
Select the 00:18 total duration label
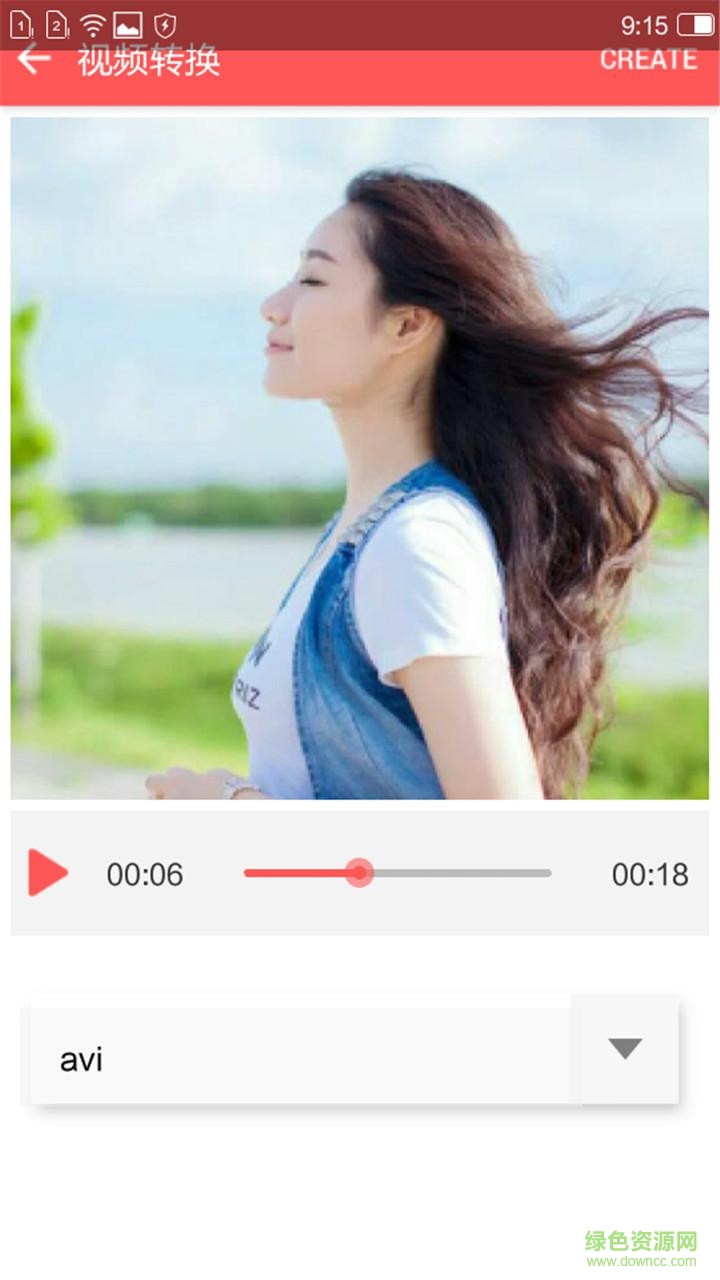[x=652, y=874]
